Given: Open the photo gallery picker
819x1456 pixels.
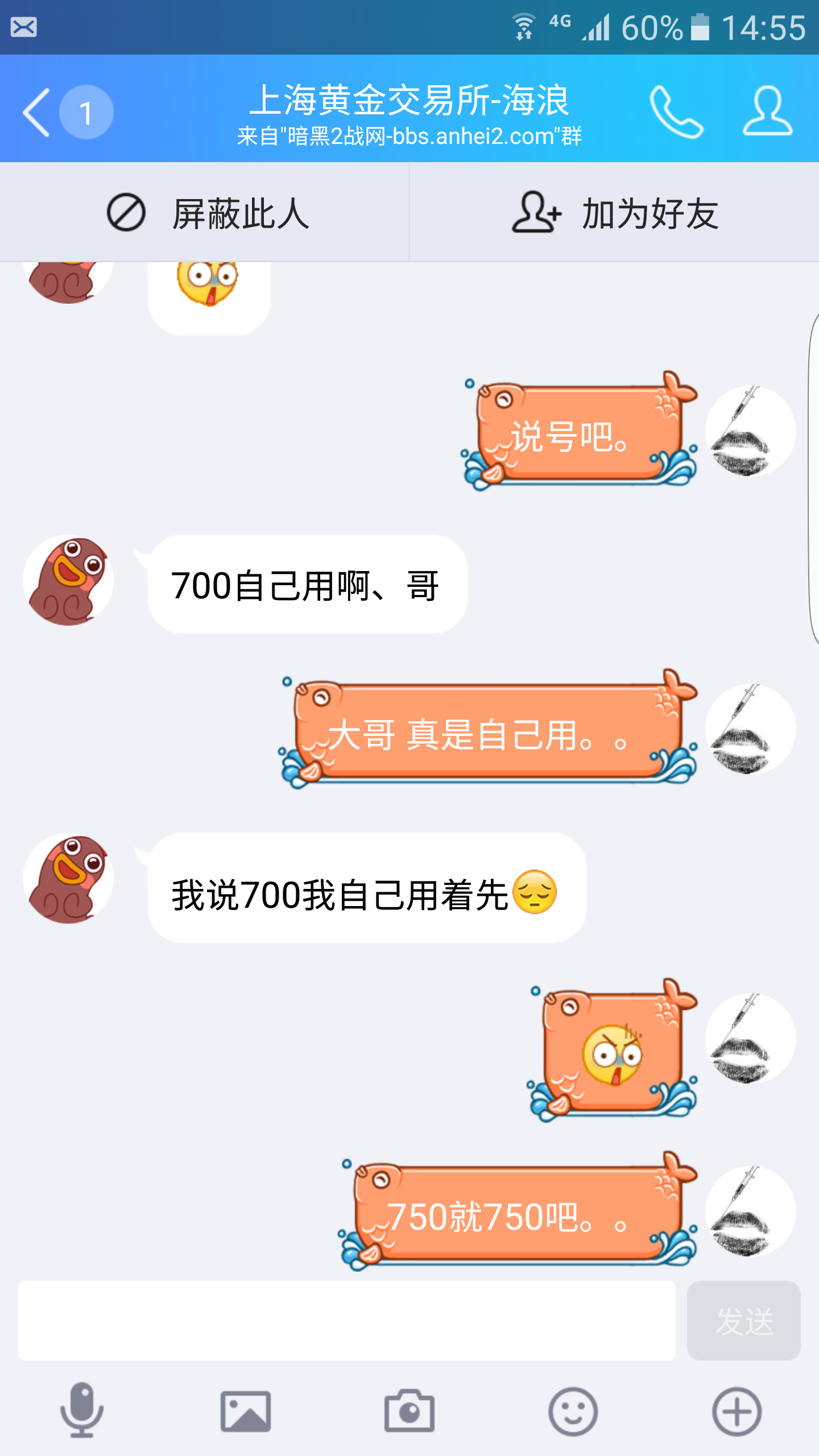Looking at the screenshot, I should pyautogui.click(x=246, y=1410).
